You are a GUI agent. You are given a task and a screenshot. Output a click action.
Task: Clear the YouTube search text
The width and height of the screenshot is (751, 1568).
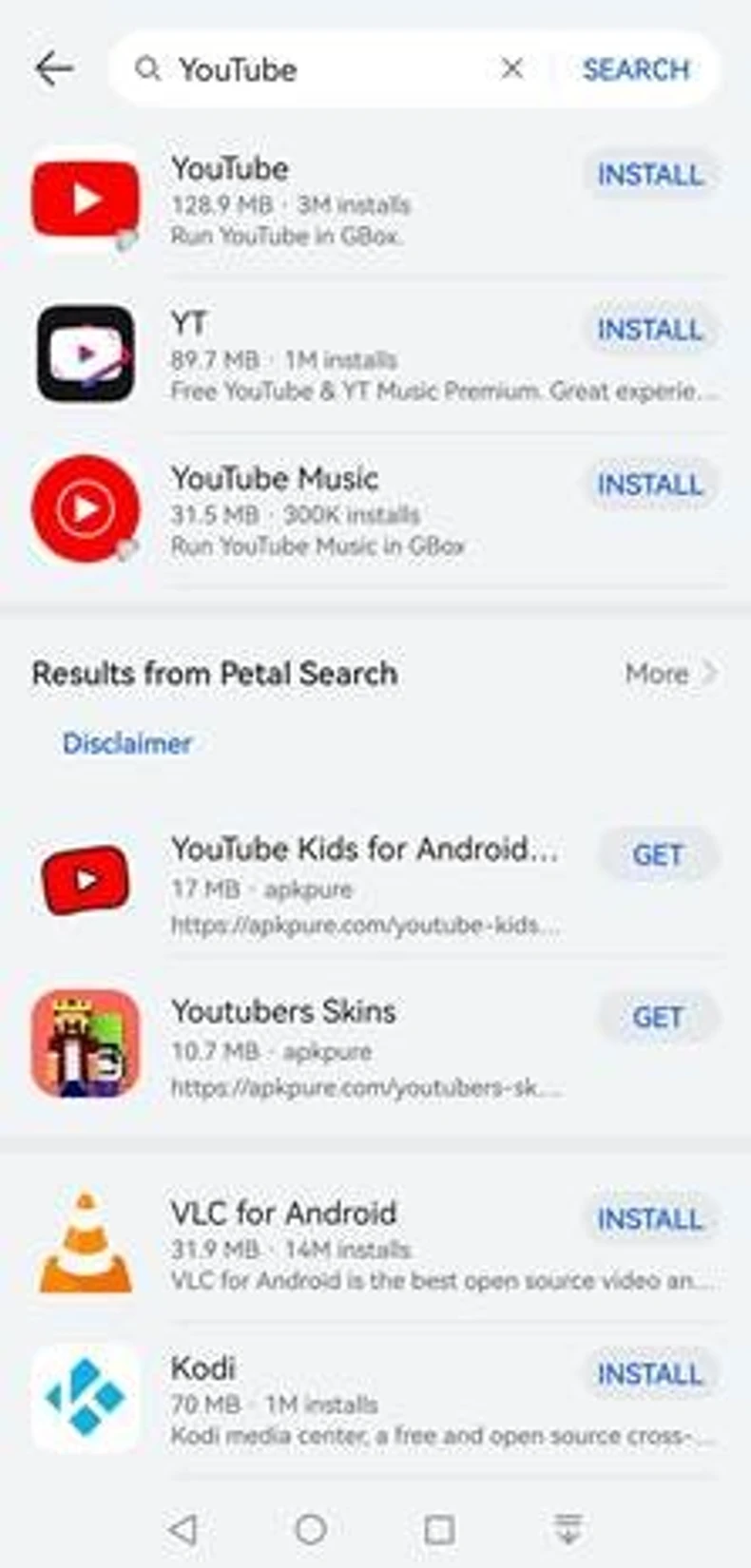(511, 68)
